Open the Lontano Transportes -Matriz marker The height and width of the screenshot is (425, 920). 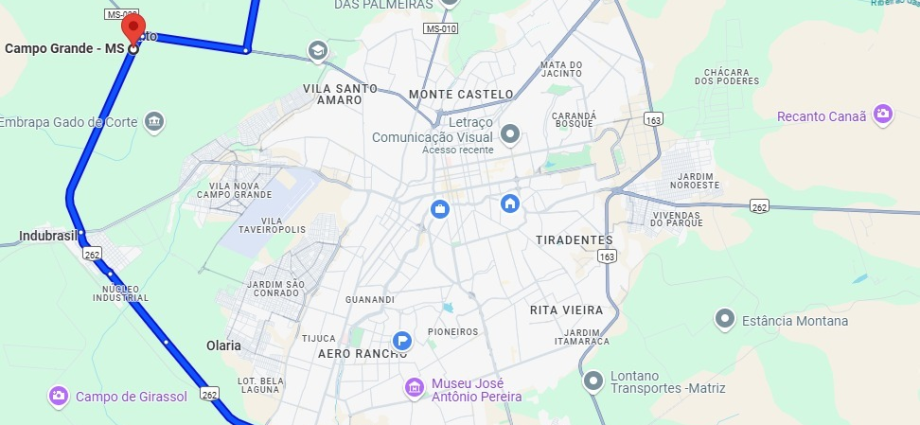594,380
